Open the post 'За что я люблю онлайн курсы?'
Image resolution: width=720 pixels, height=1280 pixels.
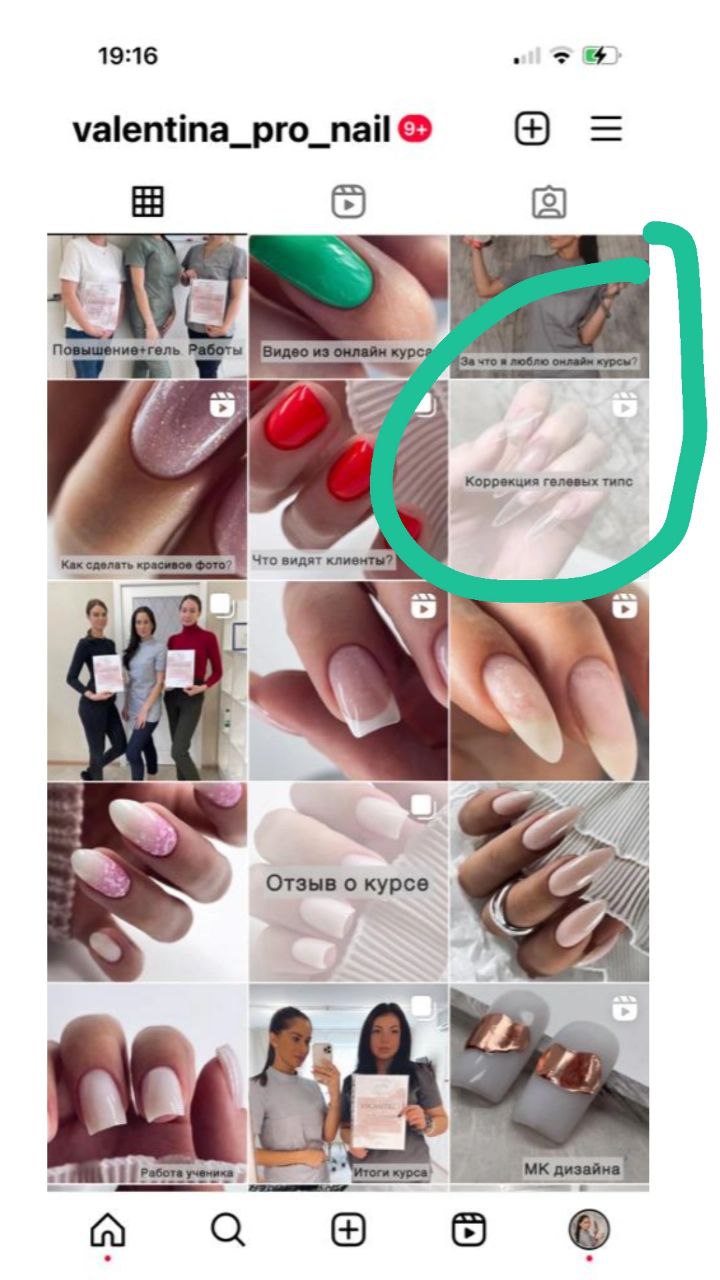(x=549, y=306)
